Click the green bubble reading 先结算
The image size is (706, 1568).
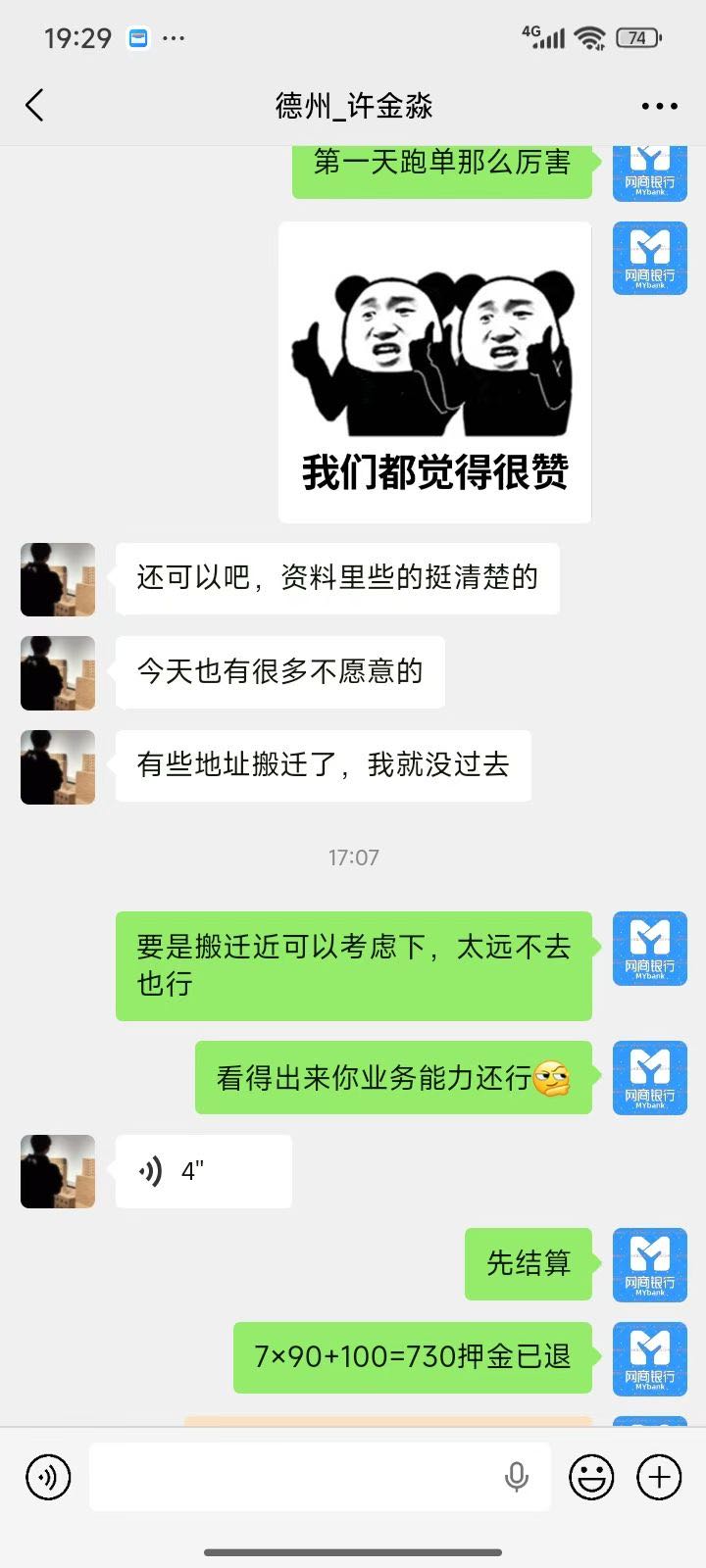(529, 1264)
